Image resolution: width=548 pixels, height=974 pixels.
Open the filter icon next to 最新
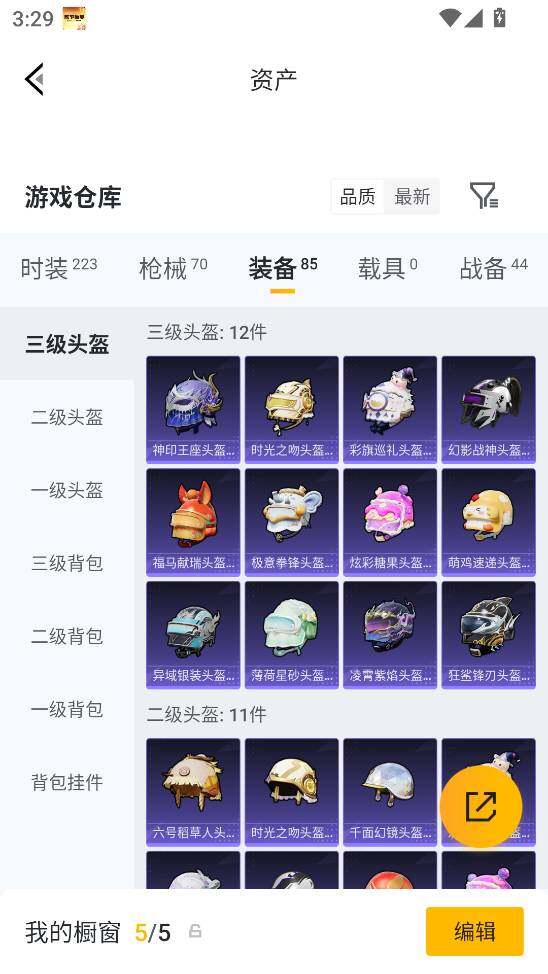point(484,196)
